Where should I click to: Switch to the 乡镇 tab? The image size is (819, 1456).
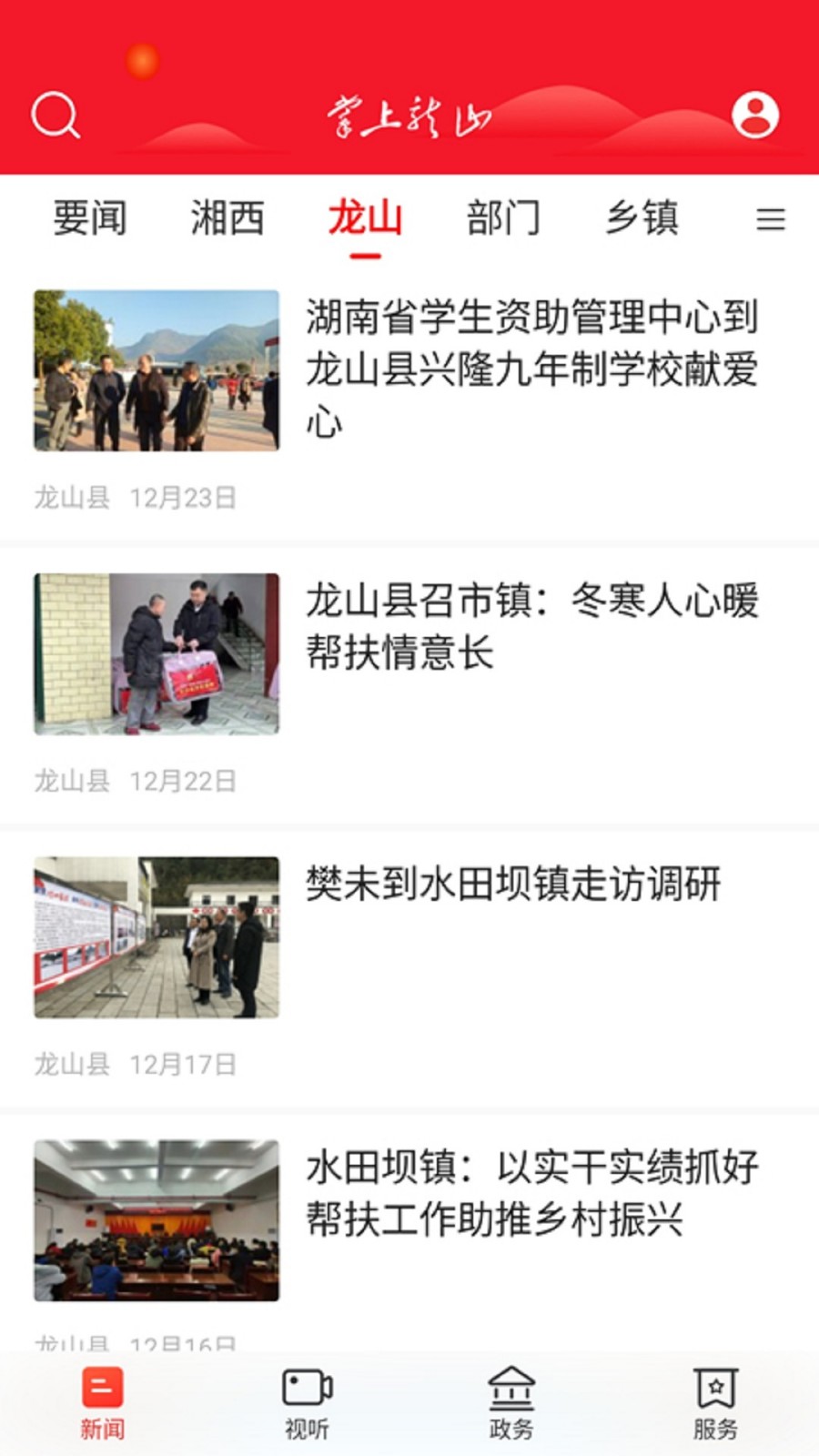point(642,218)
